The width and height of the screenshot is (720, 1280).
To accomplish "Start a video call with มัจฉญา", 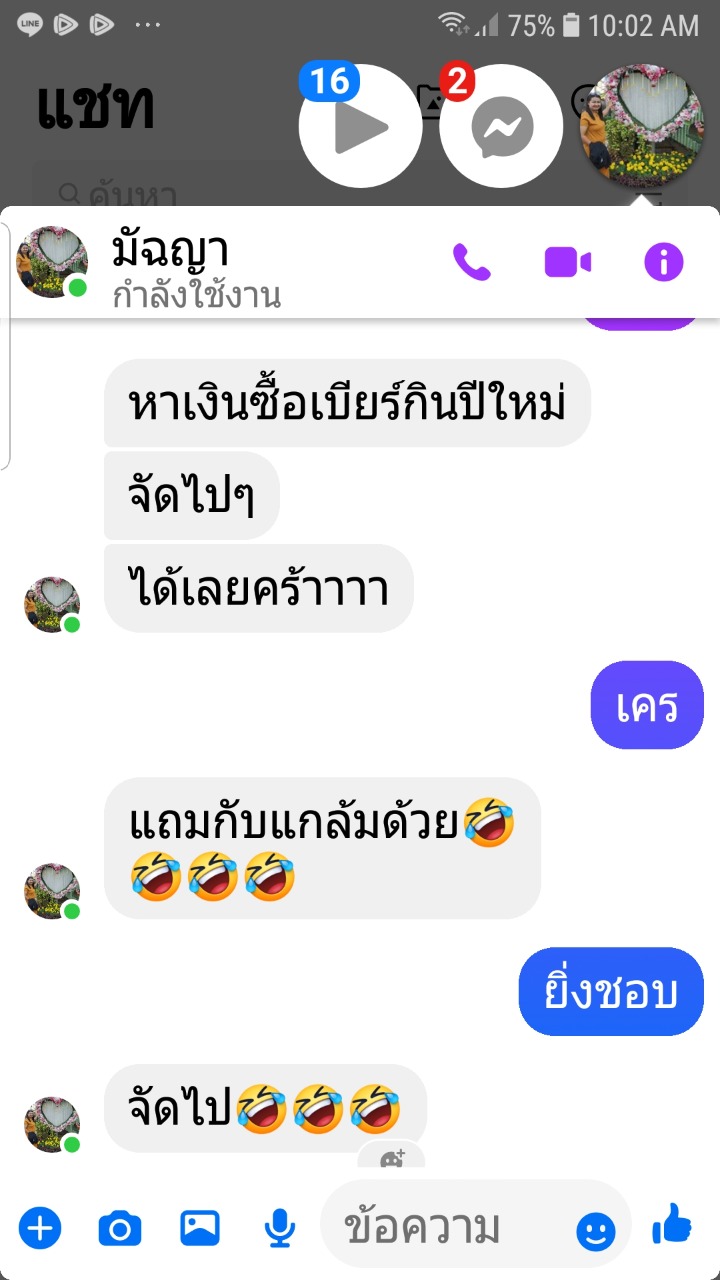I will 567,262.
